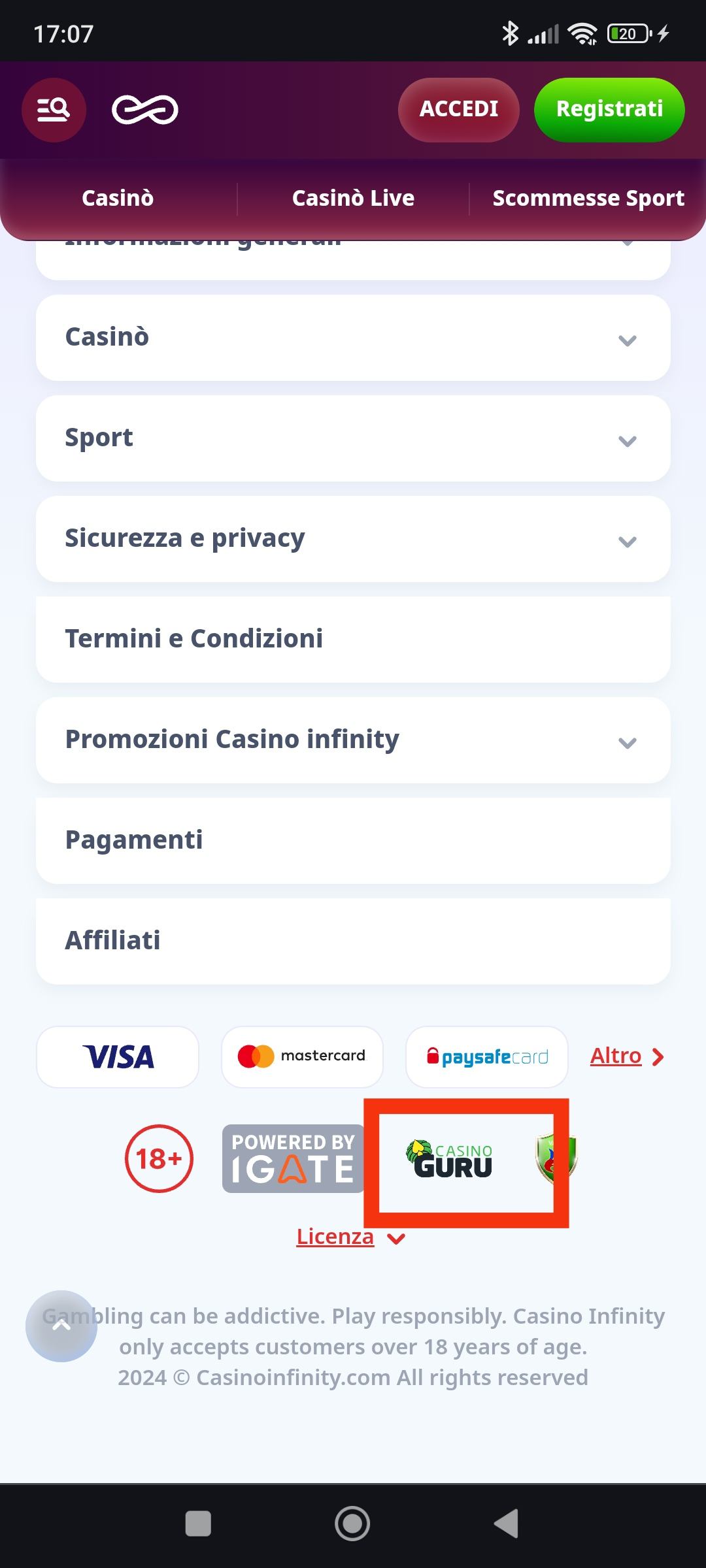Tap the infinity logo to go home
The height and width of the screenshot is (1568, 706).
[x=145, y=110]
